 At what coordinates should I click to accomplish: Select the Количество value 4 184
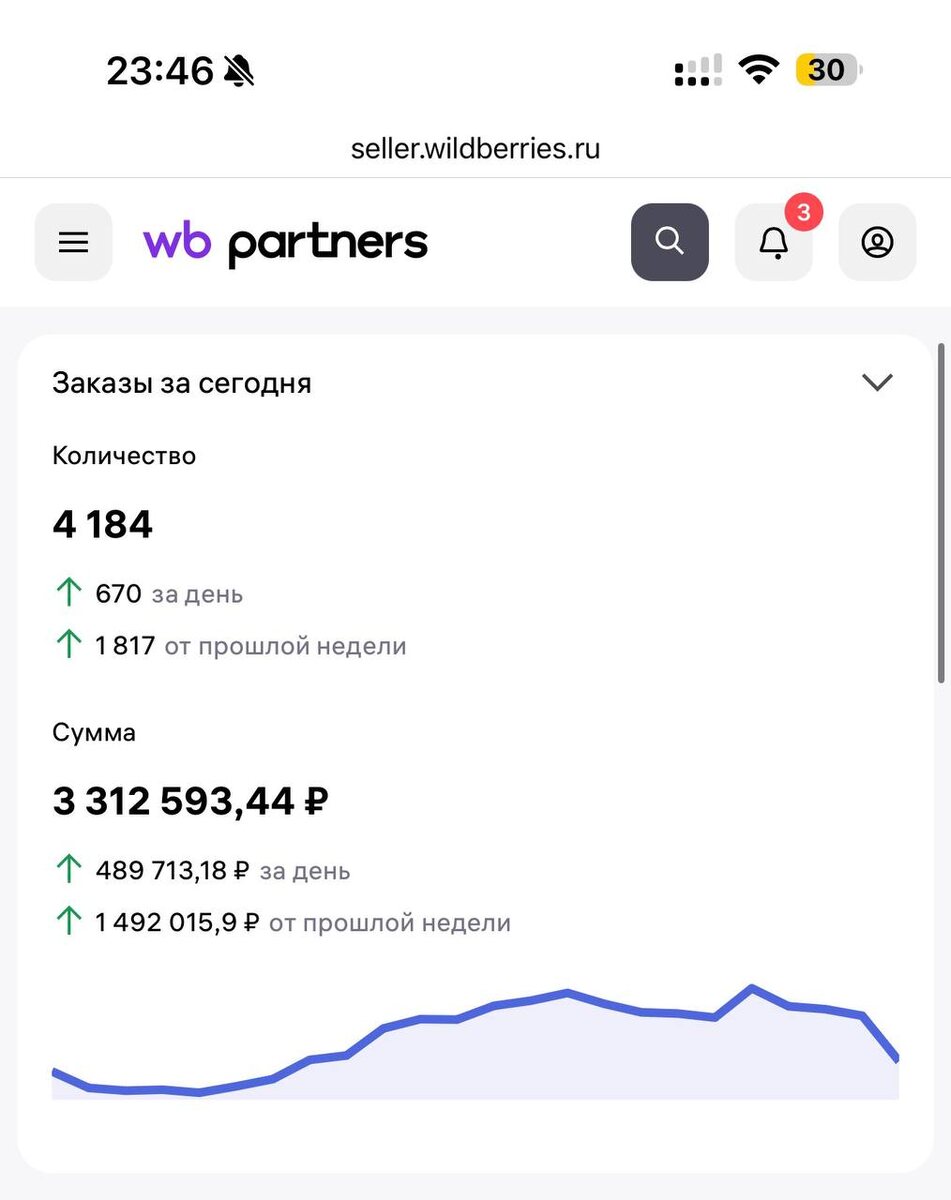coord(102,523)
